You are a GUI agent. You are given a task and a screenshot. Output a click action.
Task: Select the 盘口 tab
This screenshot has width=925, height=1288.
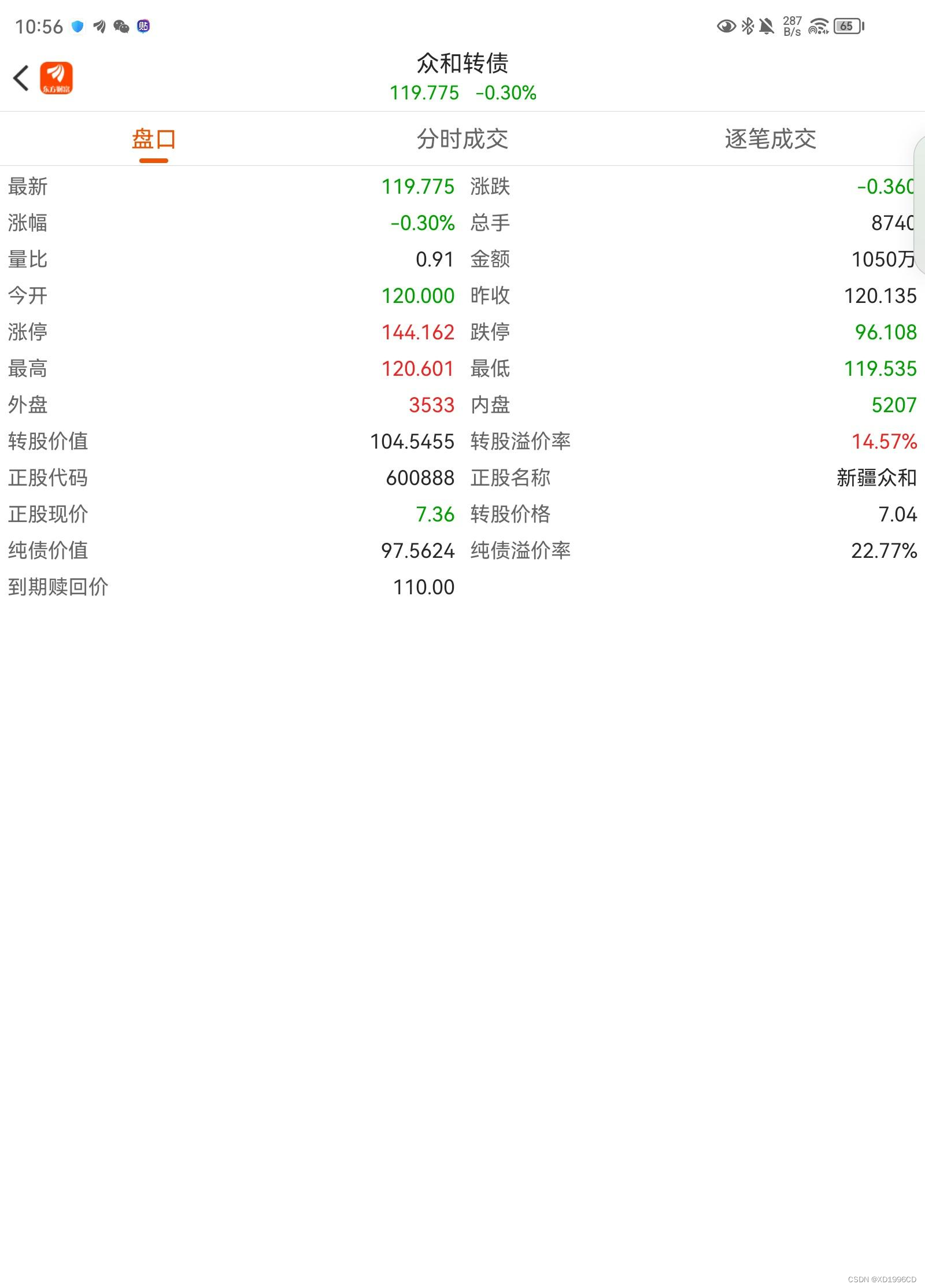[154, 139]
